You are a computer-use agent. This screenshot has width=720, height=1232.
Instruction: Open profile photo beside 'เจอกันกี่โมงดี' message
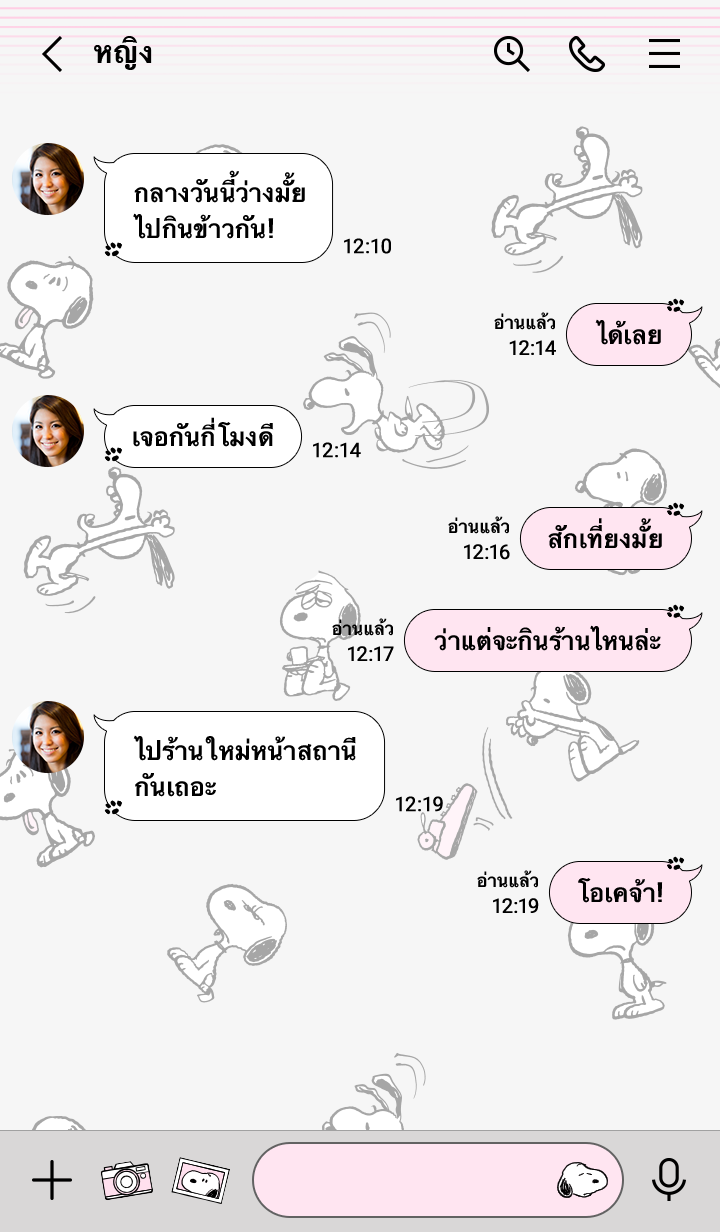(x=48, y=431)
